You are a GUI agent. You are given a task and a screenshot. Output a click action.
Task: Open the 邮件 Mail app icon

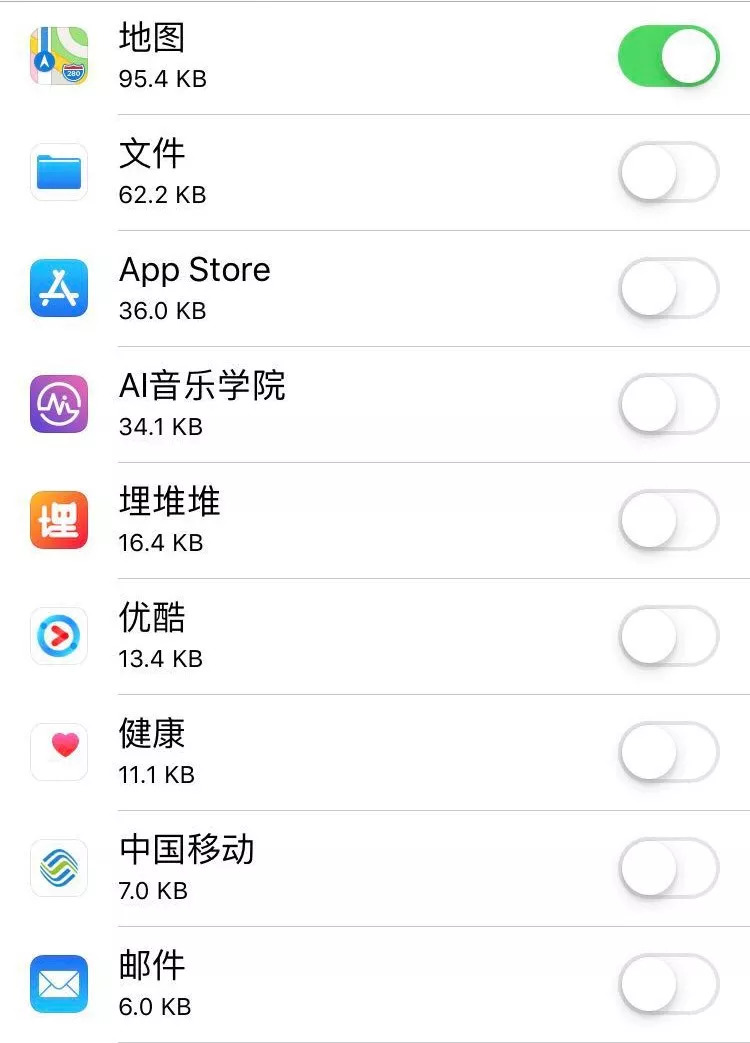(58, 984)
